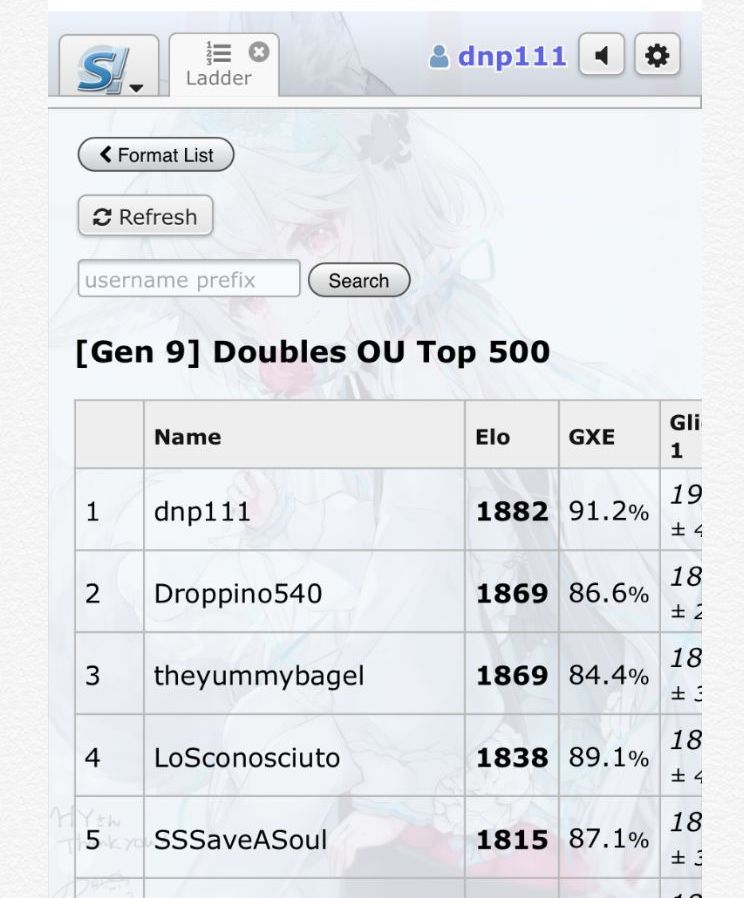Open the dnp111 user profile
Viewport: 744px width, 898px height.
pyautogui.click(x=498, y=56)
